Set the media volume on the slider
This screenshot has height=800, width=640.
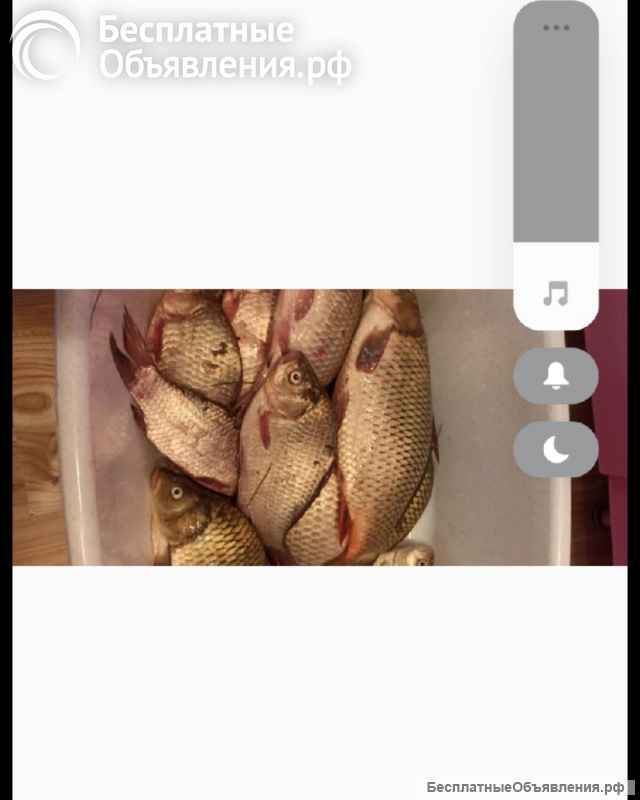coord(556,150)
